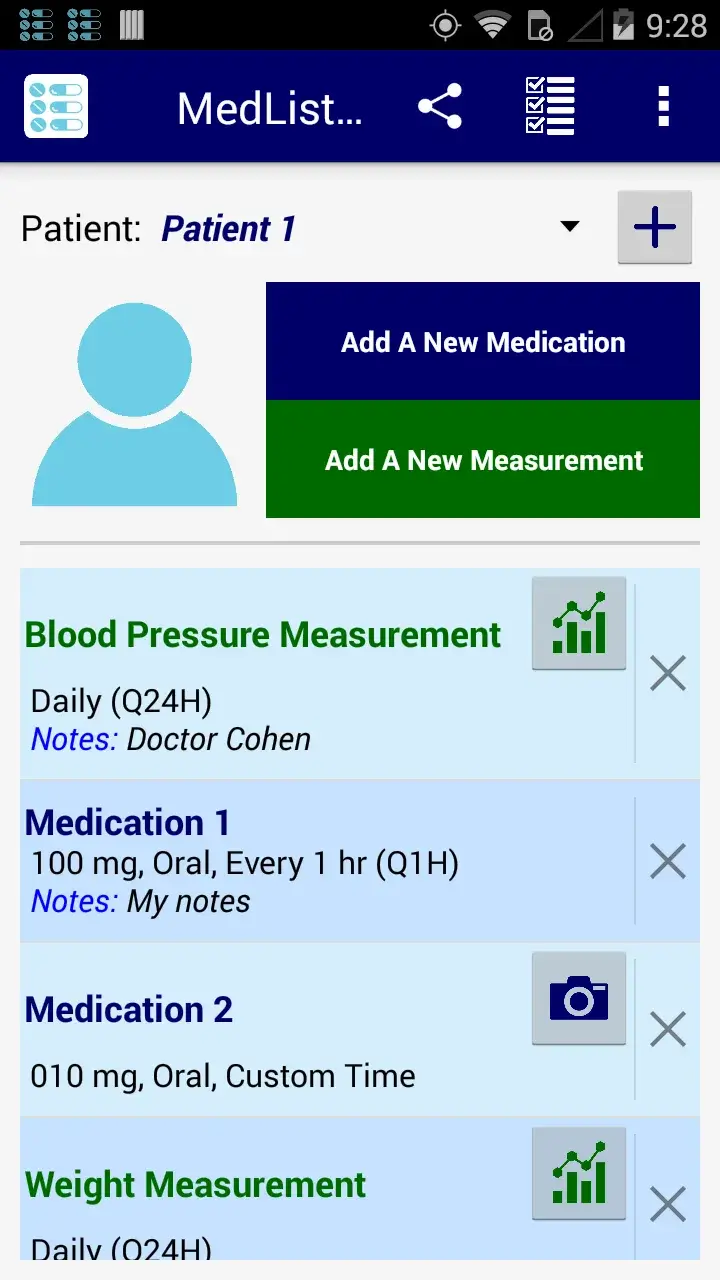Open the medication checklist view

click(549, 105)
